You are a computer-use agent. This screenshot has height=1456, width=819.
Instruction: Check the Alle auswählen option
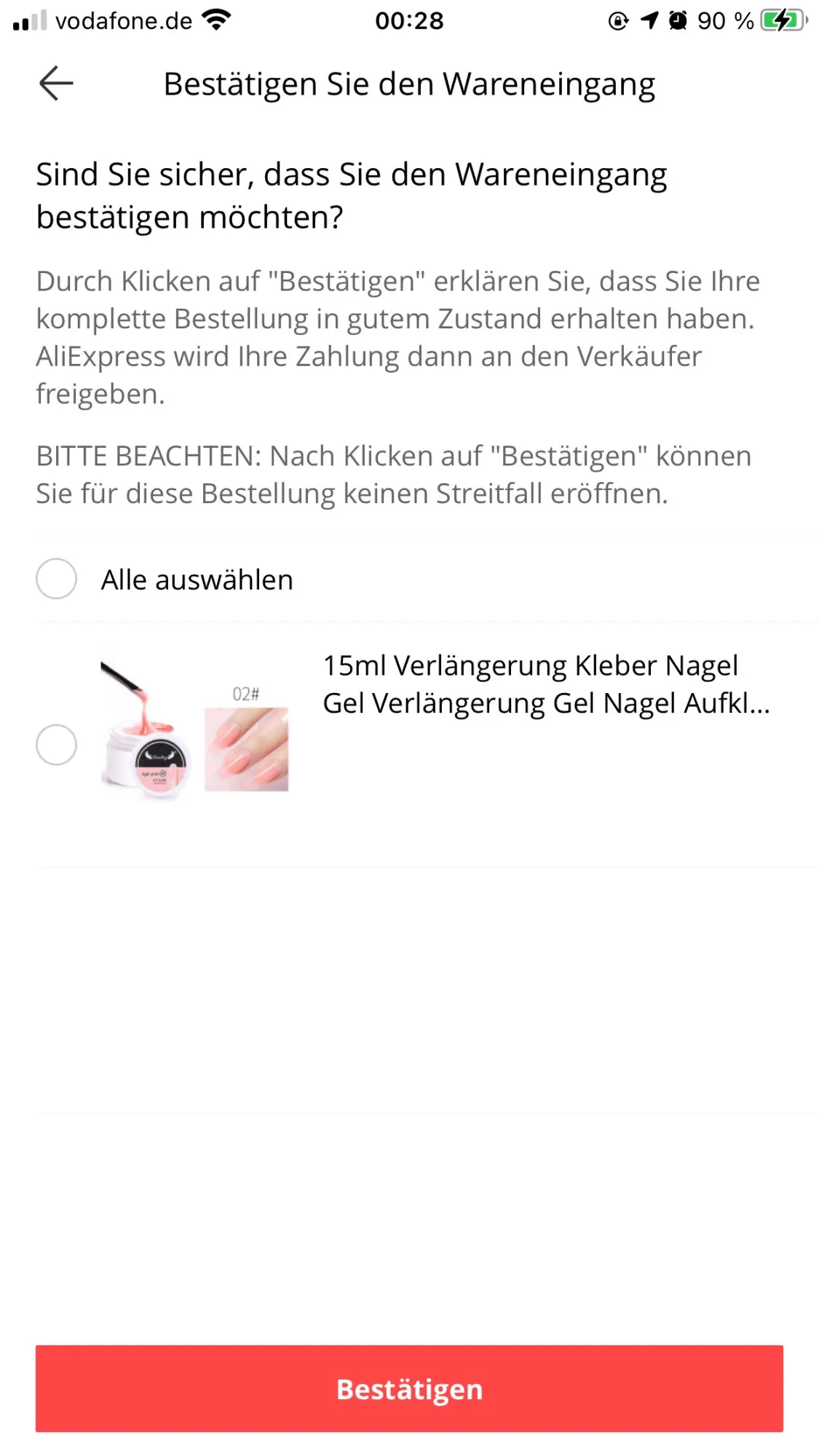tap(57, 579)
